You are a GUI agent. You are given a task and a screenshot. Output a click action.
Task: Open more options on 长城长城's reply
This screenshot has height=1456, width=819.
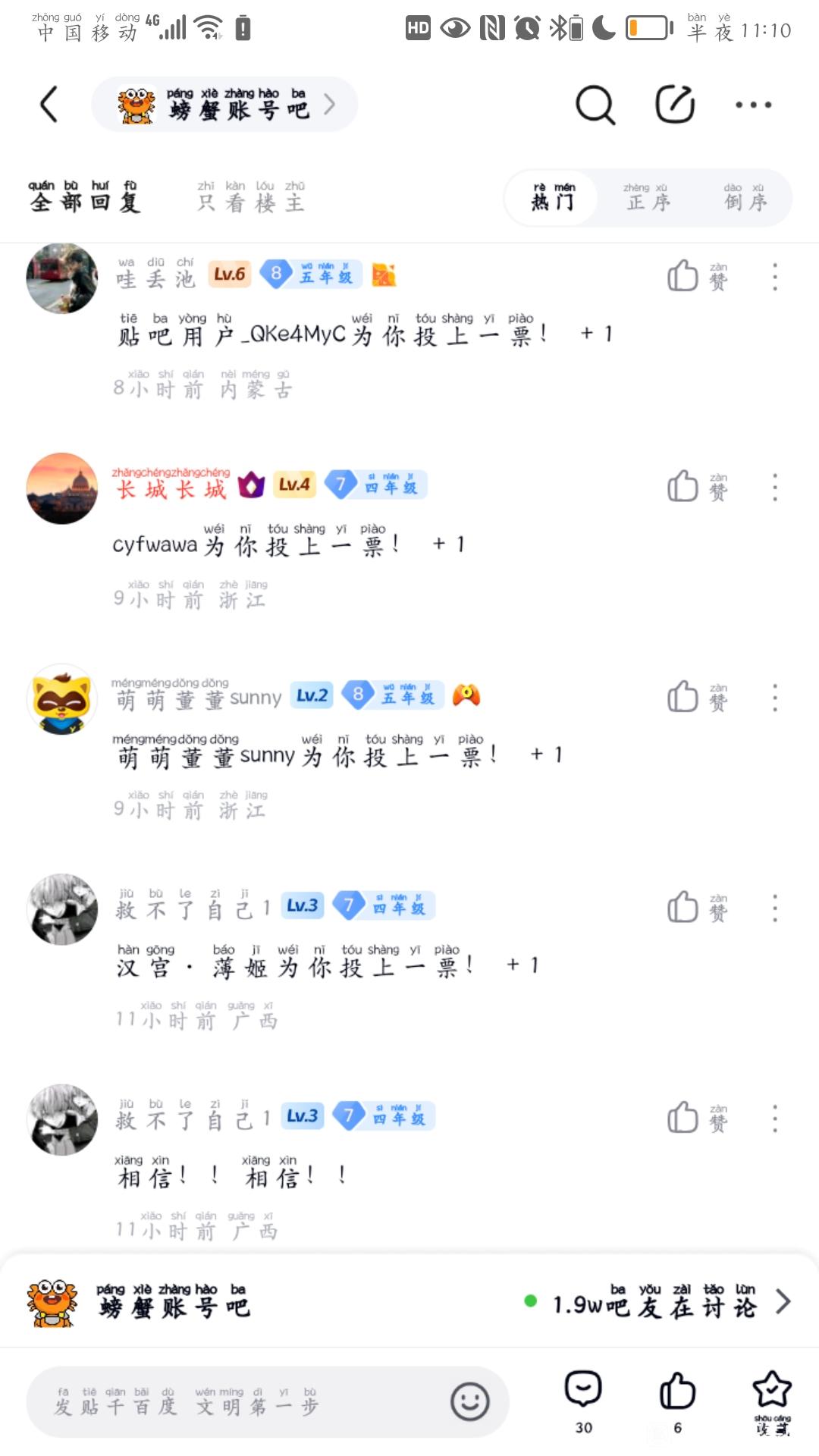tap(774, 488)
